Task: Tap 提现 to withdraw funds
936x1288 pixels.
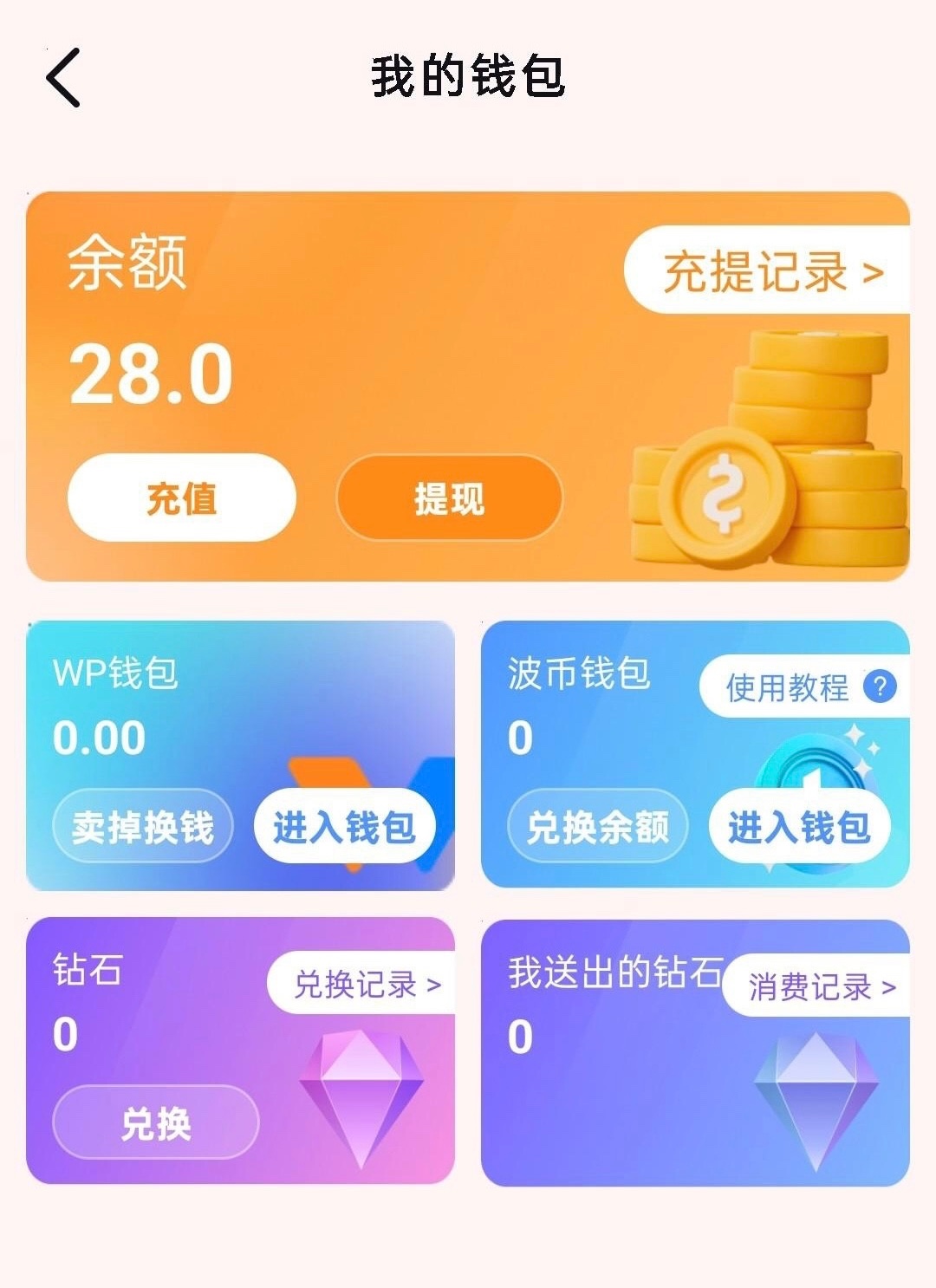Action: tap(449, 499)
